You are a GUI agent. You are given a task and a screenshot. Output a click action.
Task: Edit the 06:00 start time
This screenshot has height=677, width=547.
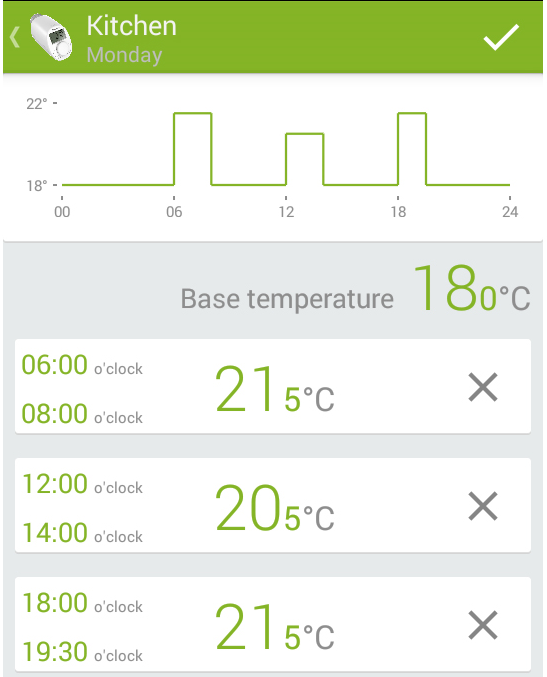click(x=82, y=365)
